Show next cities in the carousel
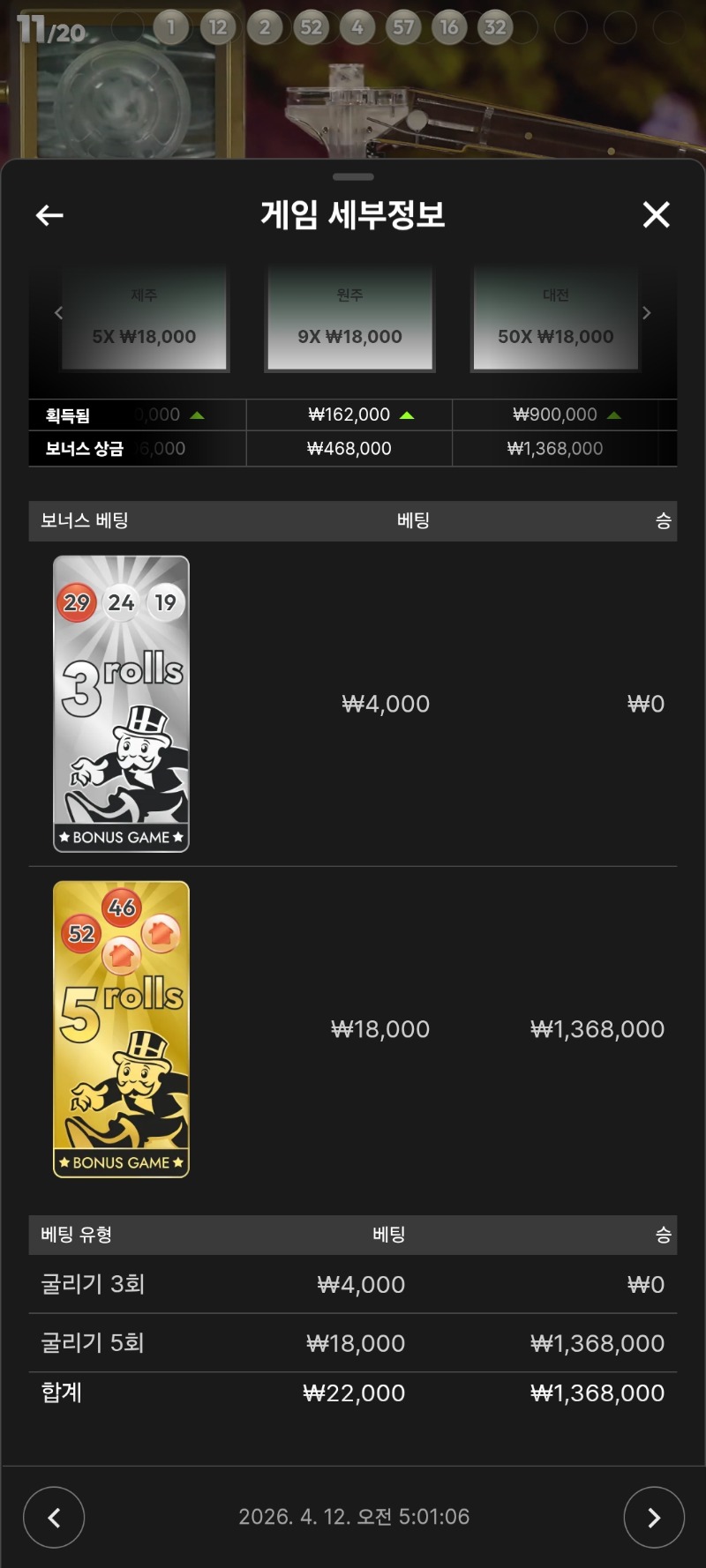The image size is (706, 1568). (646, 313)
